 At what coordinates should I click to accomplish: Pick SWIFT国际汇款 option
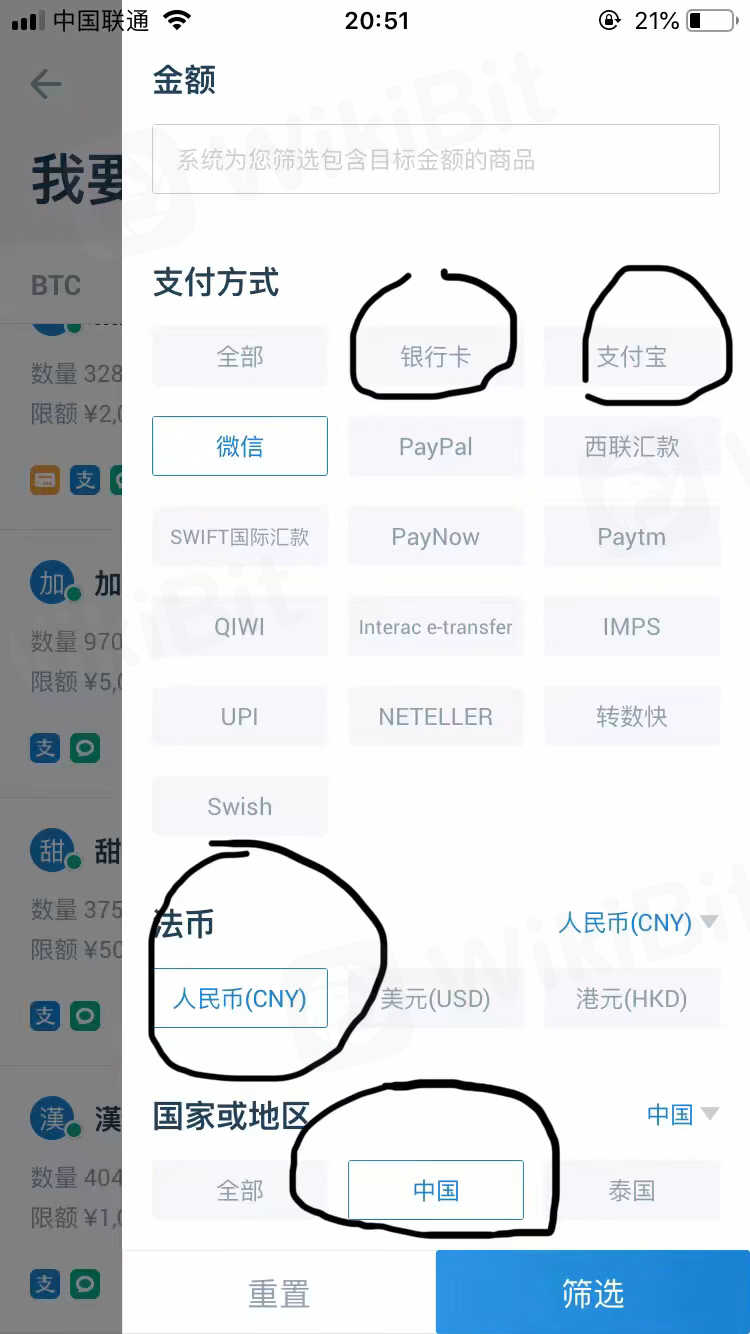240,537
